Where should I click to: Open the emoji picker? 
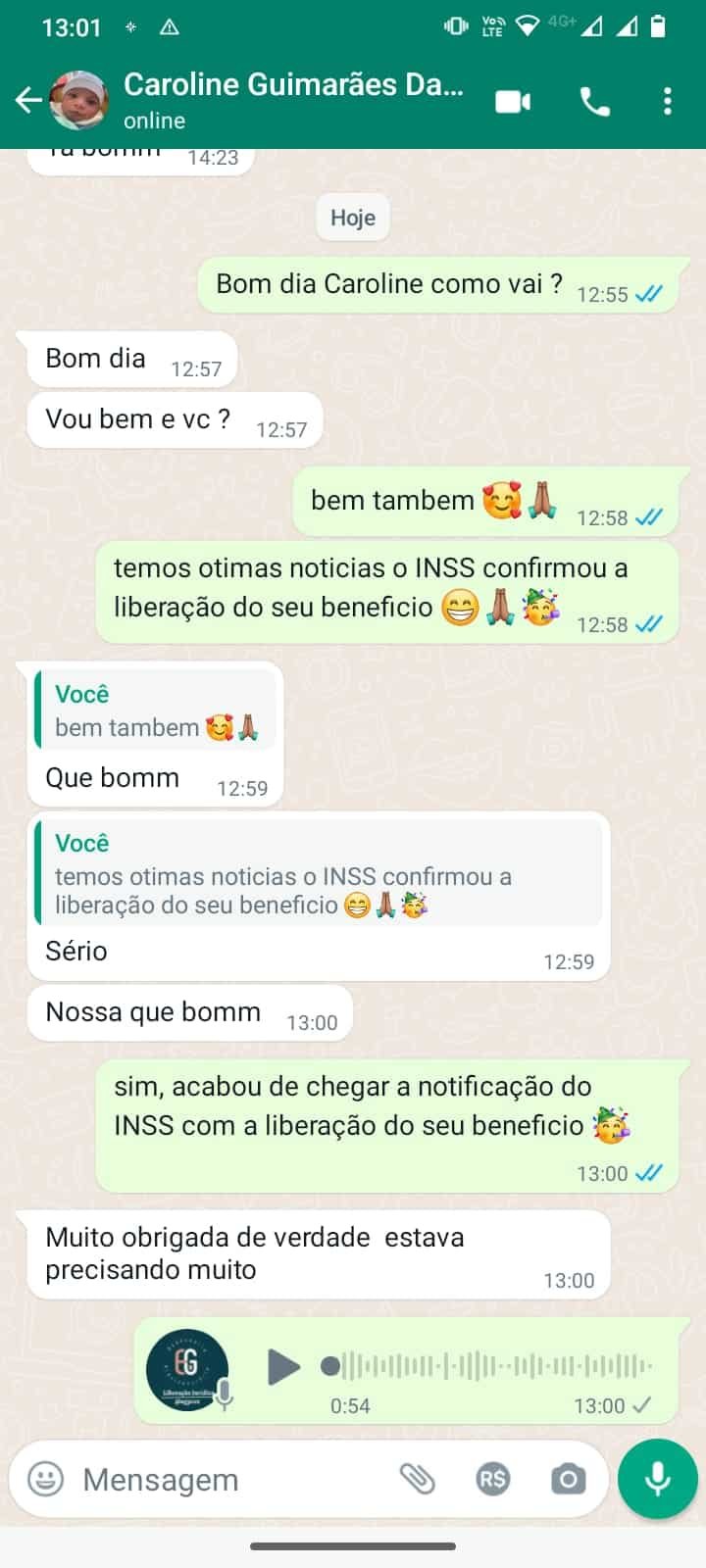pyautogui.click(x=45, y=1479)
